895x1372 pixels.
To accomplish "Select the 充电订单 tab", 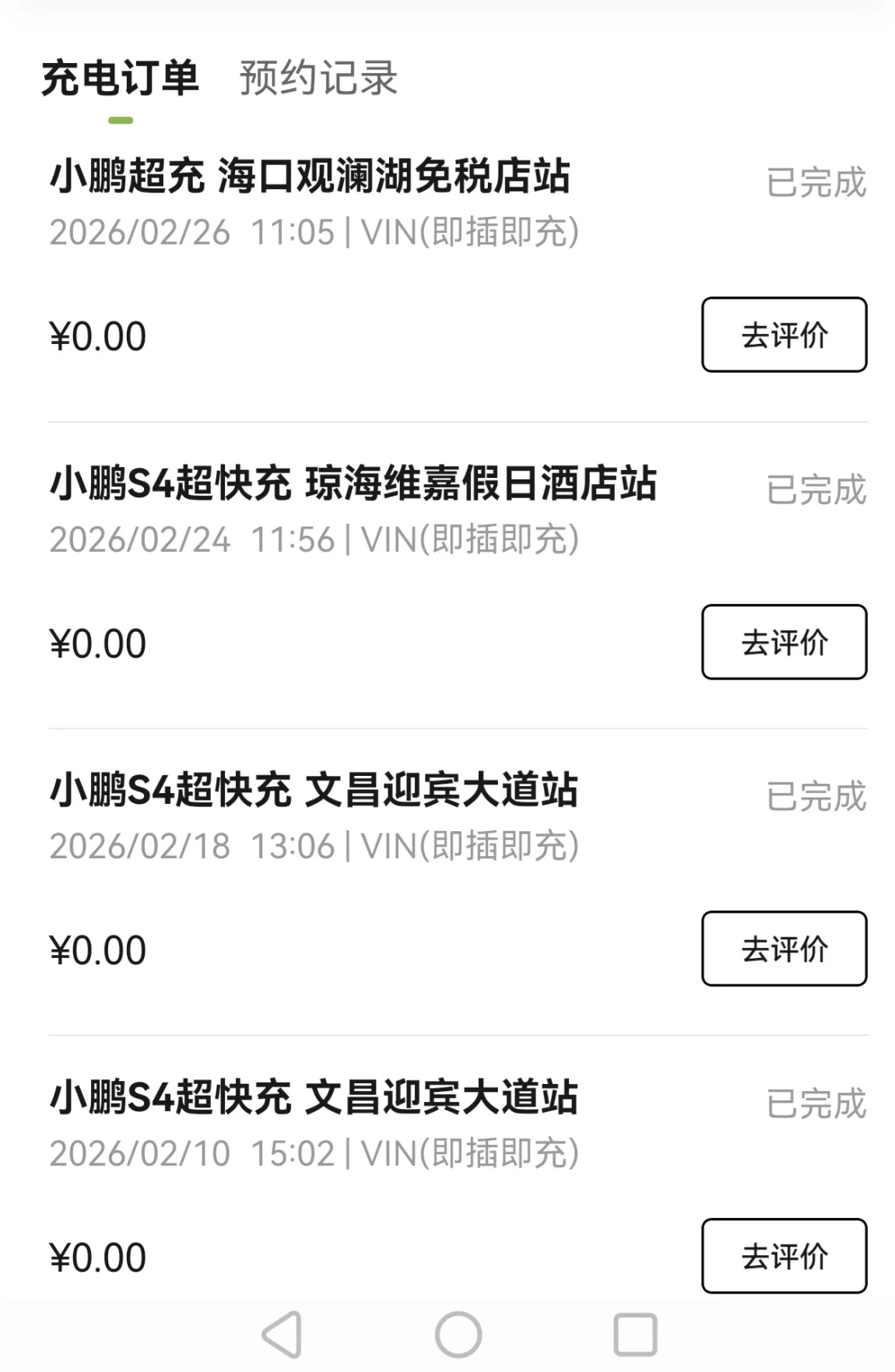I will (120, 79).
